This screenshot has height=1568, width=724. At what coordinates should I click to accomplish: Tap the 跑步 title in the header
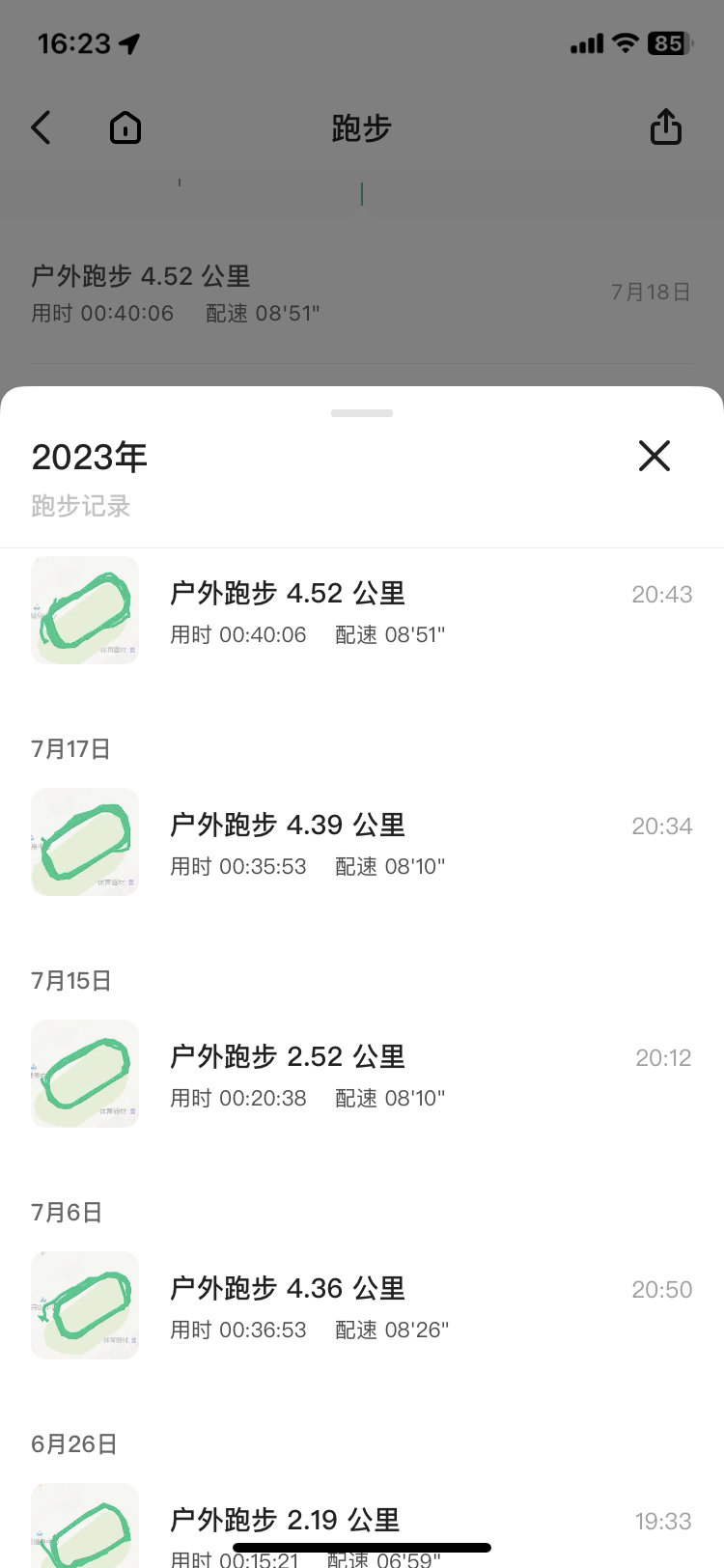click(x=361, y=126)
